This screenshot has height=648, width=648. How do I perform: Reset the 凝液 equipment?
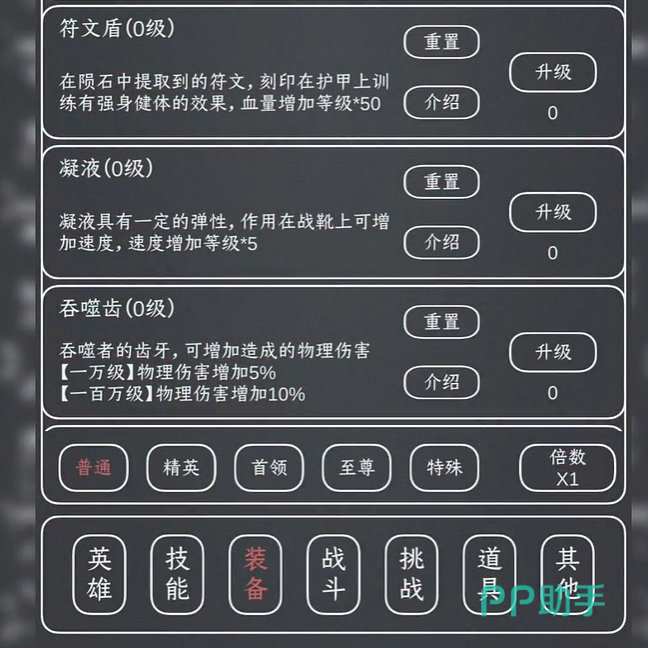tap(441, 182)
